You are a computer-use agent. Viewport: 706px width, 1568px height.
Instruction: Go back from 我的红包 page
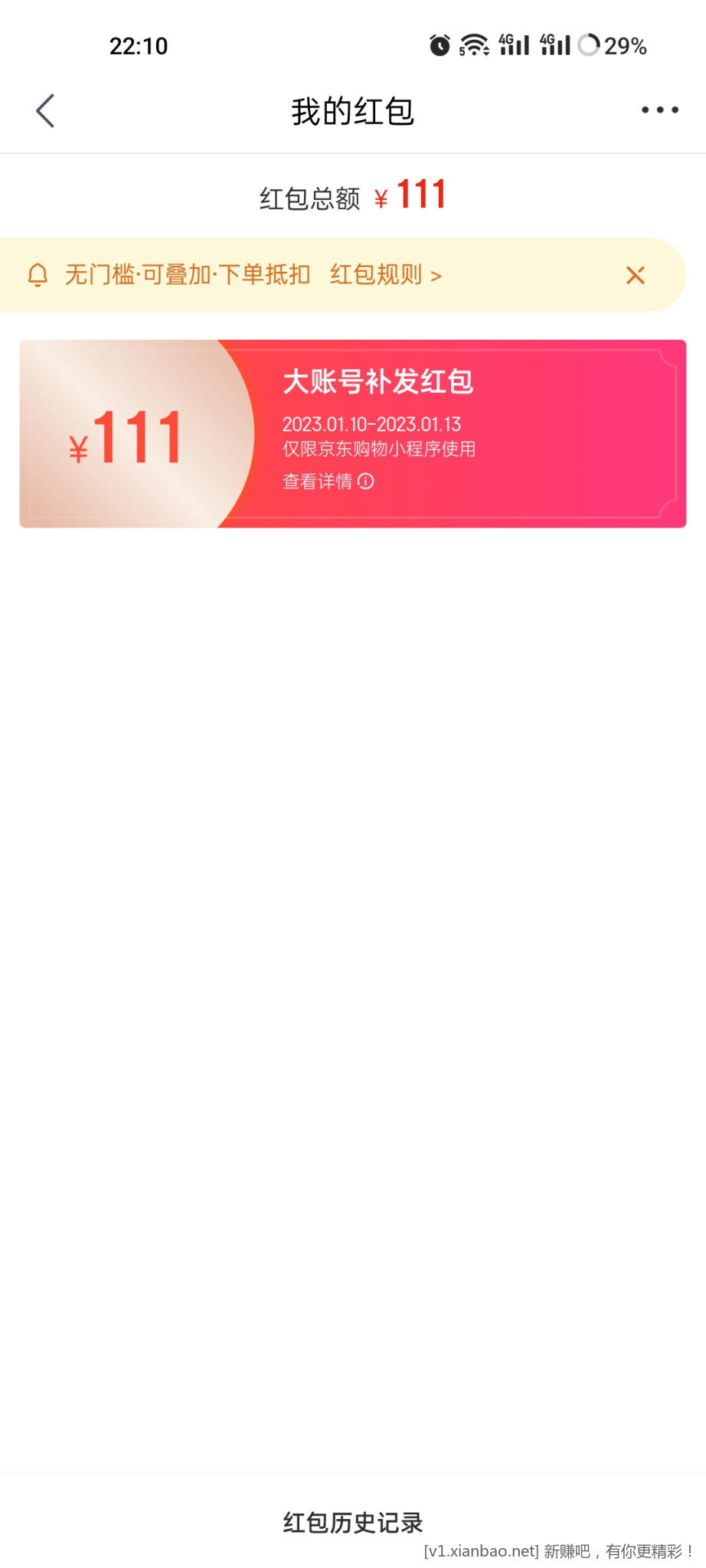point(46,111)
